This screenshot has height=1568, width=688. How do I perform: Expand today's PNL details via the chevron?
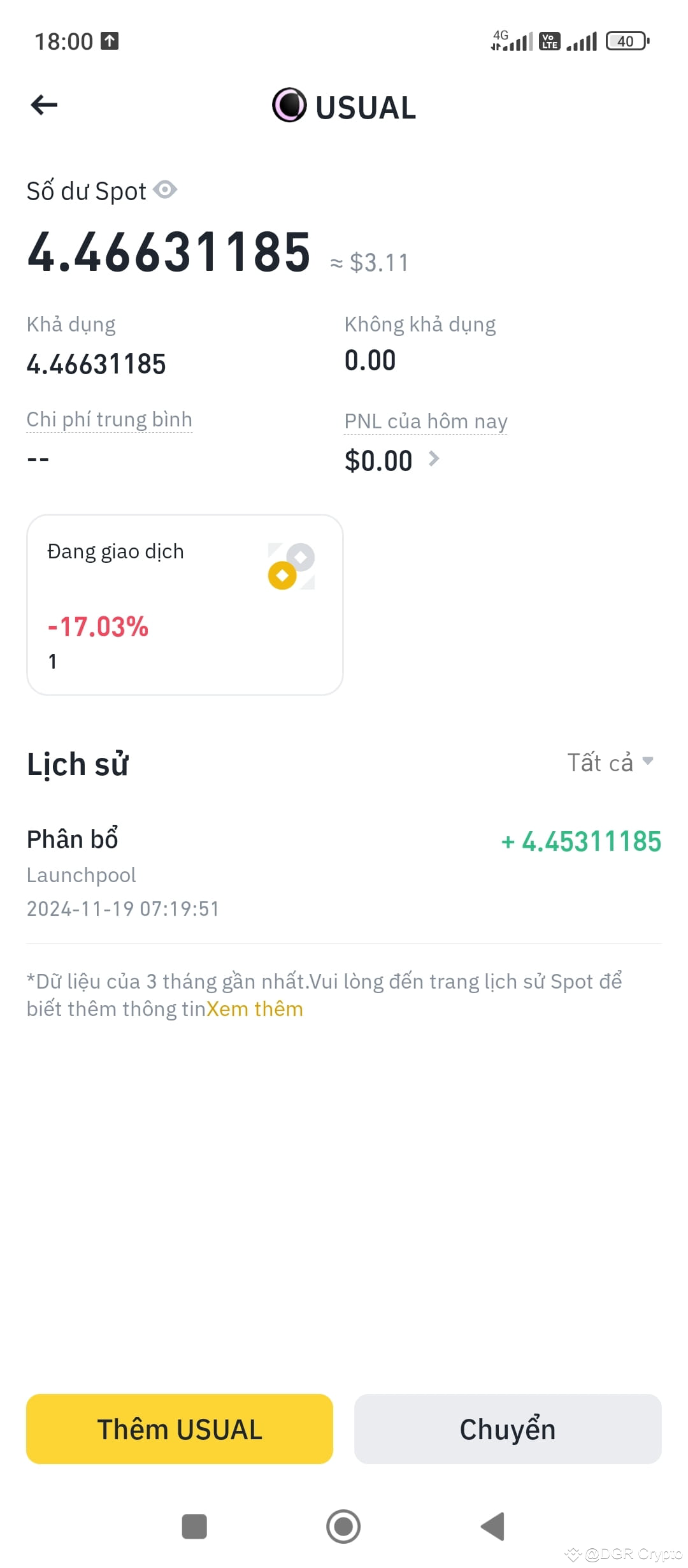pos(436,460)
